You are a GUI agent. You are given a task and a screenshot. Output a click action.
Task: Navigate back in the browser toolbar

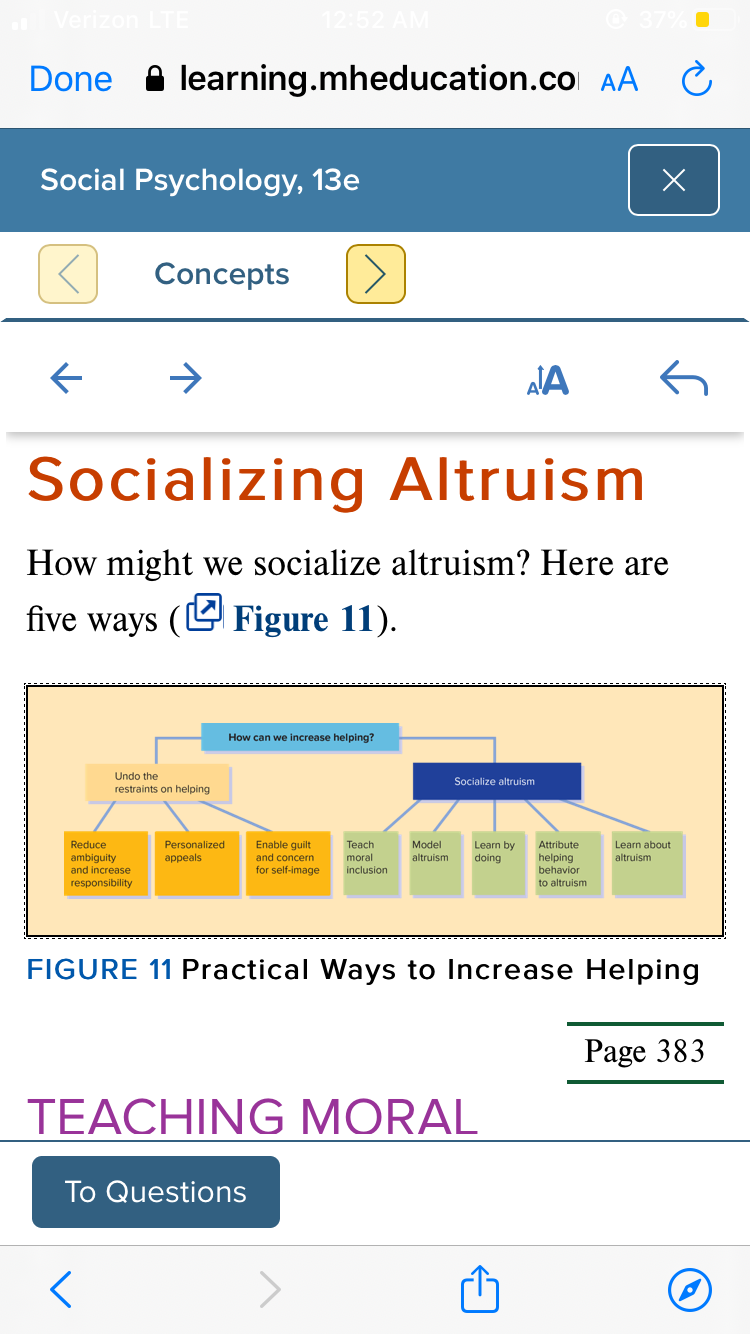coord(61,1289)
